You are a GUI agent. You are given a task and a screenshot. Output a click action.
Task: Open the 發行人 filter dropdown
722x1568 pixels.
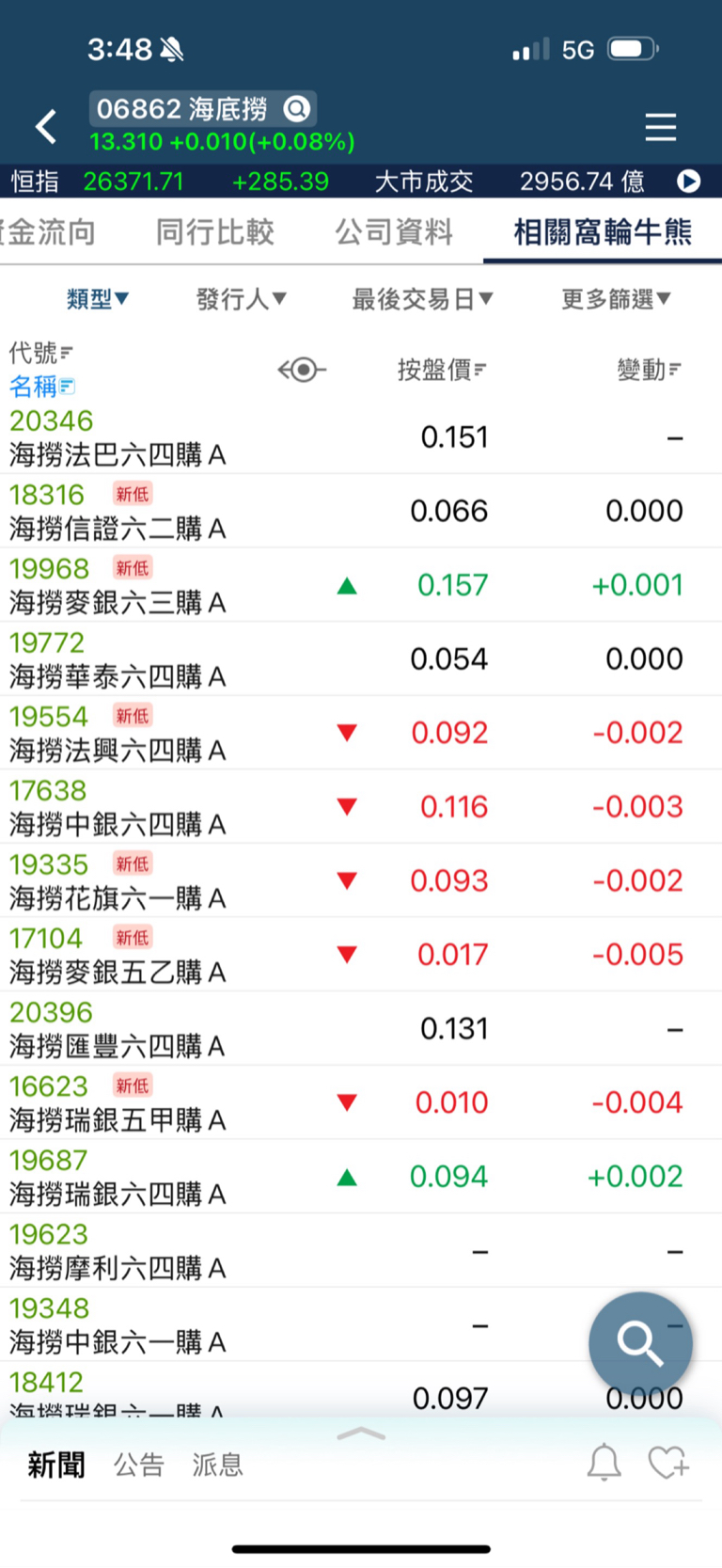tap(241, 299)
